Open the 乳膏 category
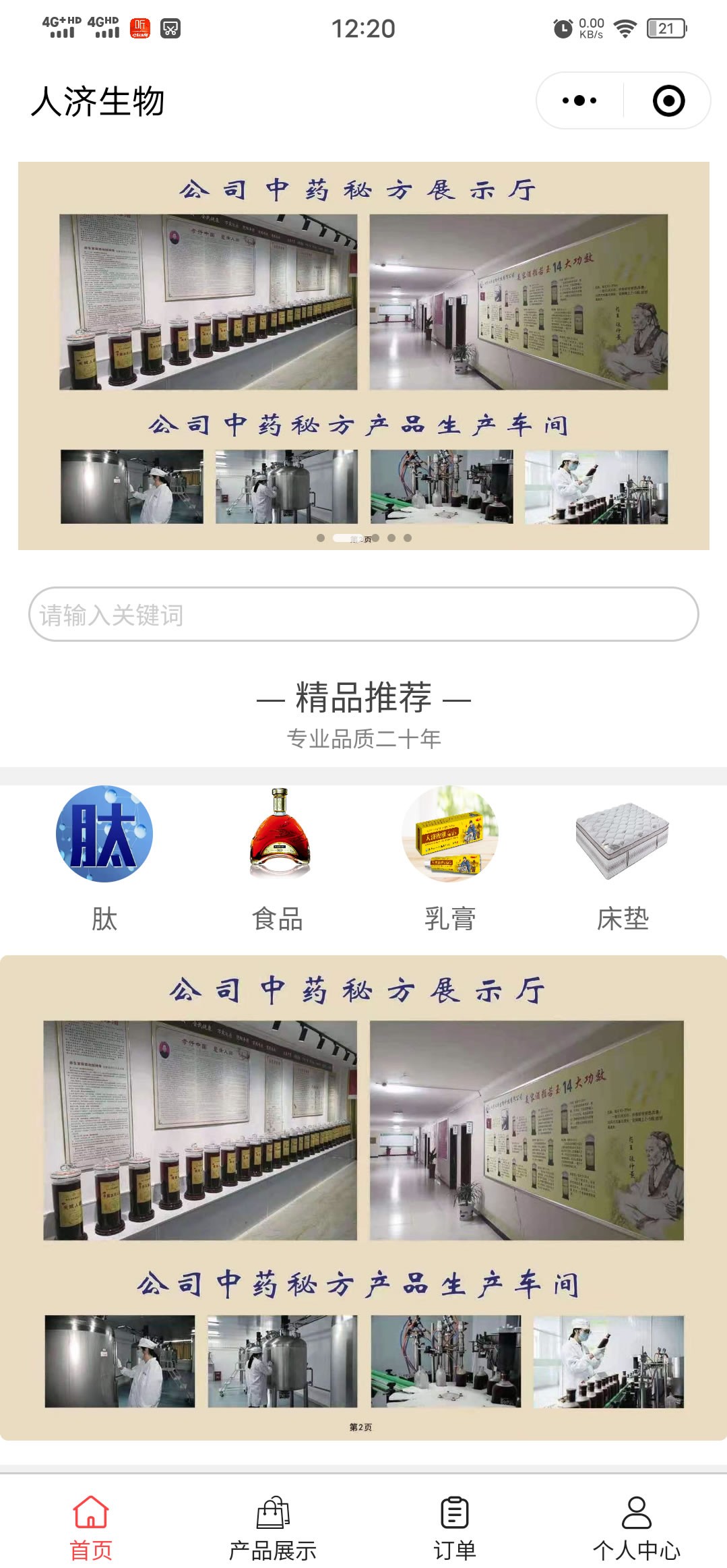This screenshot has width=727, height=1568. [450, 858]
